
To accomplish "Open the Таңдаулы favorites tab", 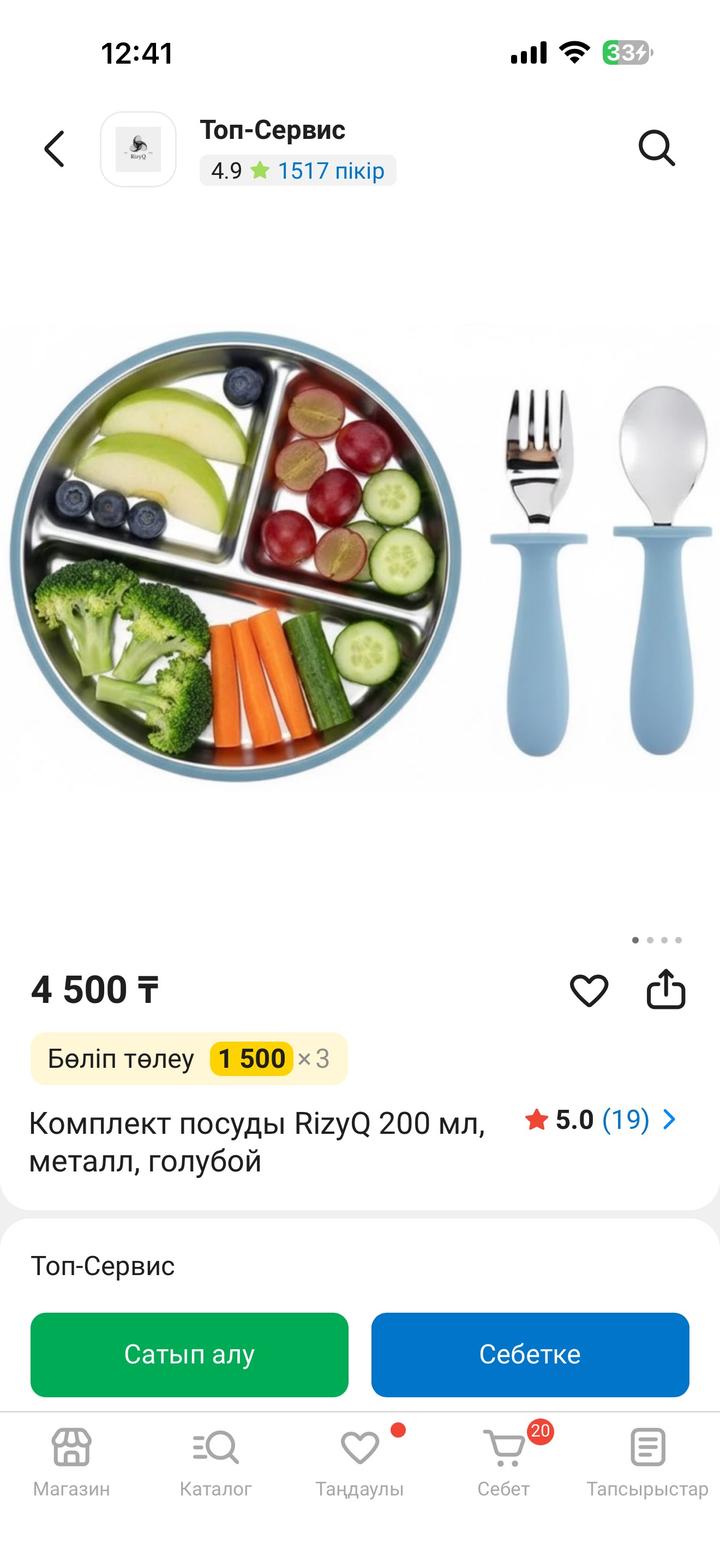I will coord(359,1460).
